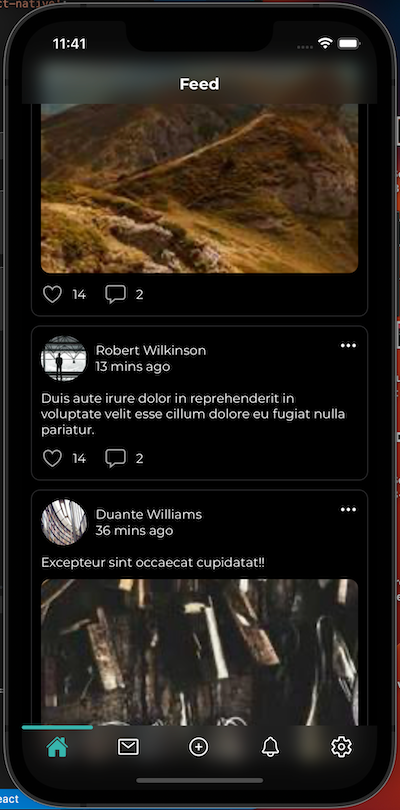Open options menu on Robert Wilkinson's post
The width and height of the screenshot is (400, 810).
pyautogui.click(x=348, y=346)
